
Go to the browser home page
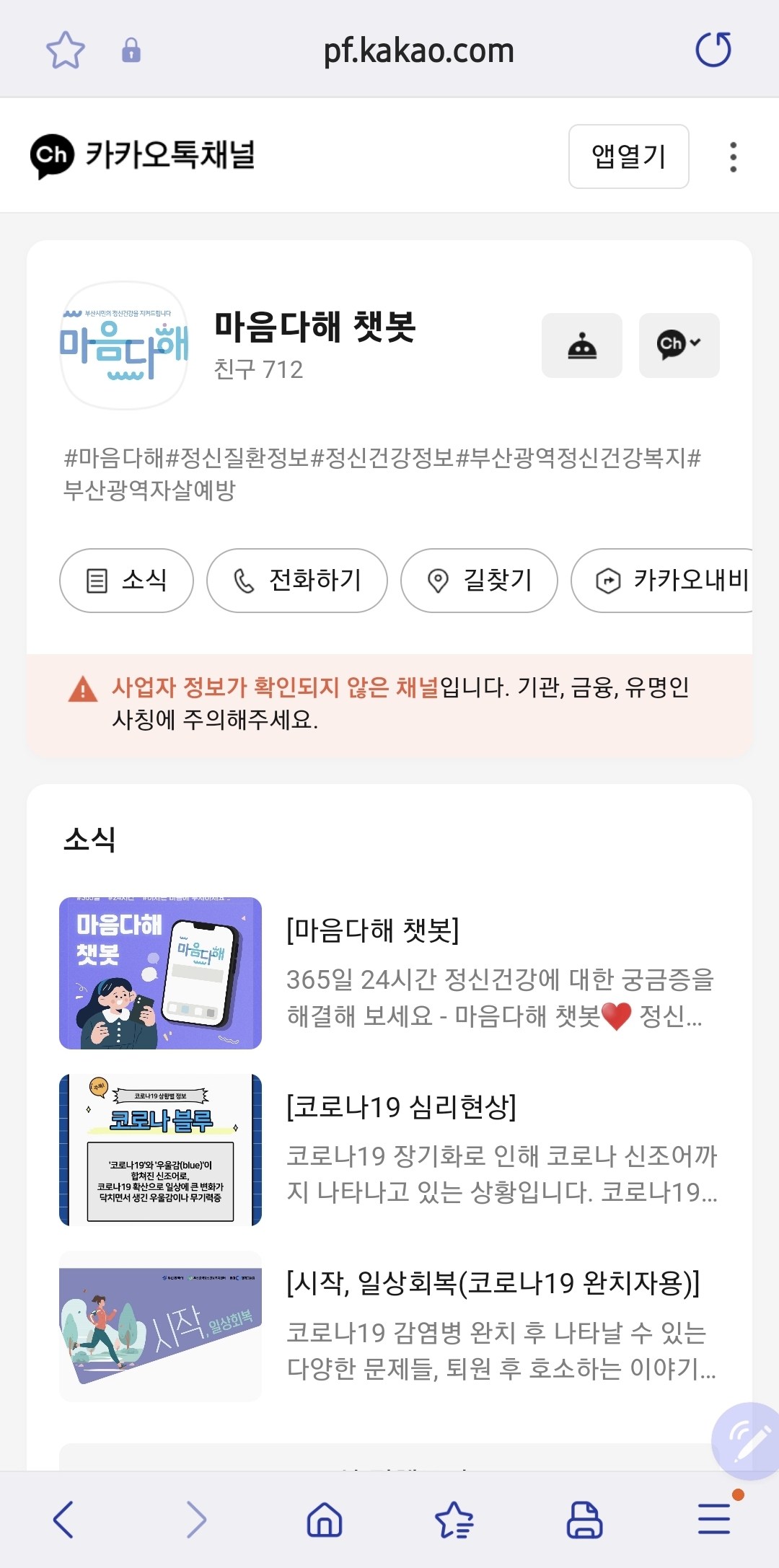[325, 1520]
